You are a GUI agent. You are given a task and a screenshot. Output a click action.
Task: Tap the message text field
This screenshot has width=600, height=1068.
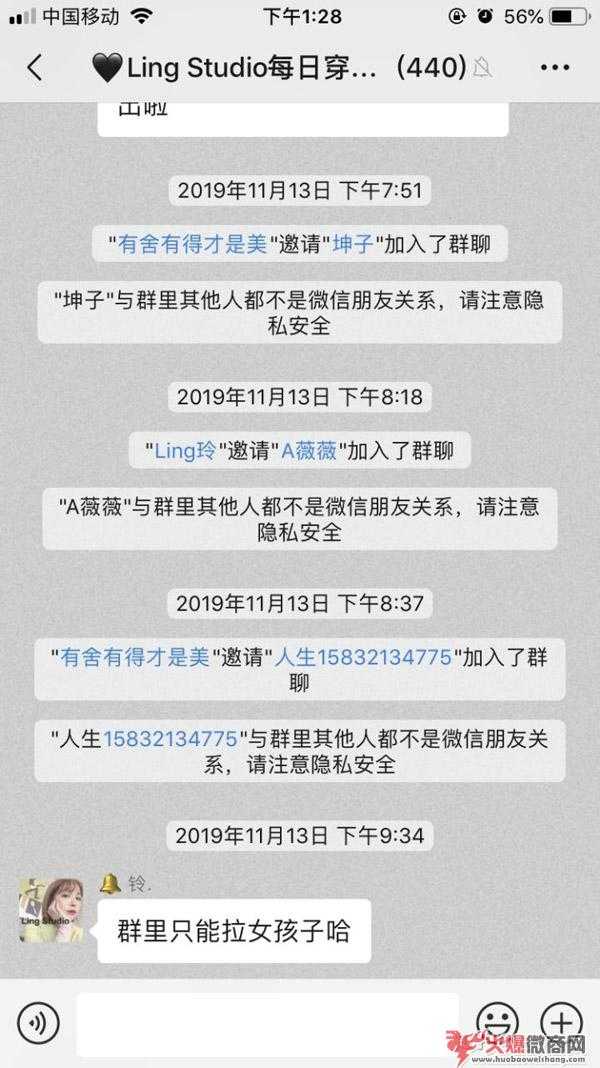268,1024
